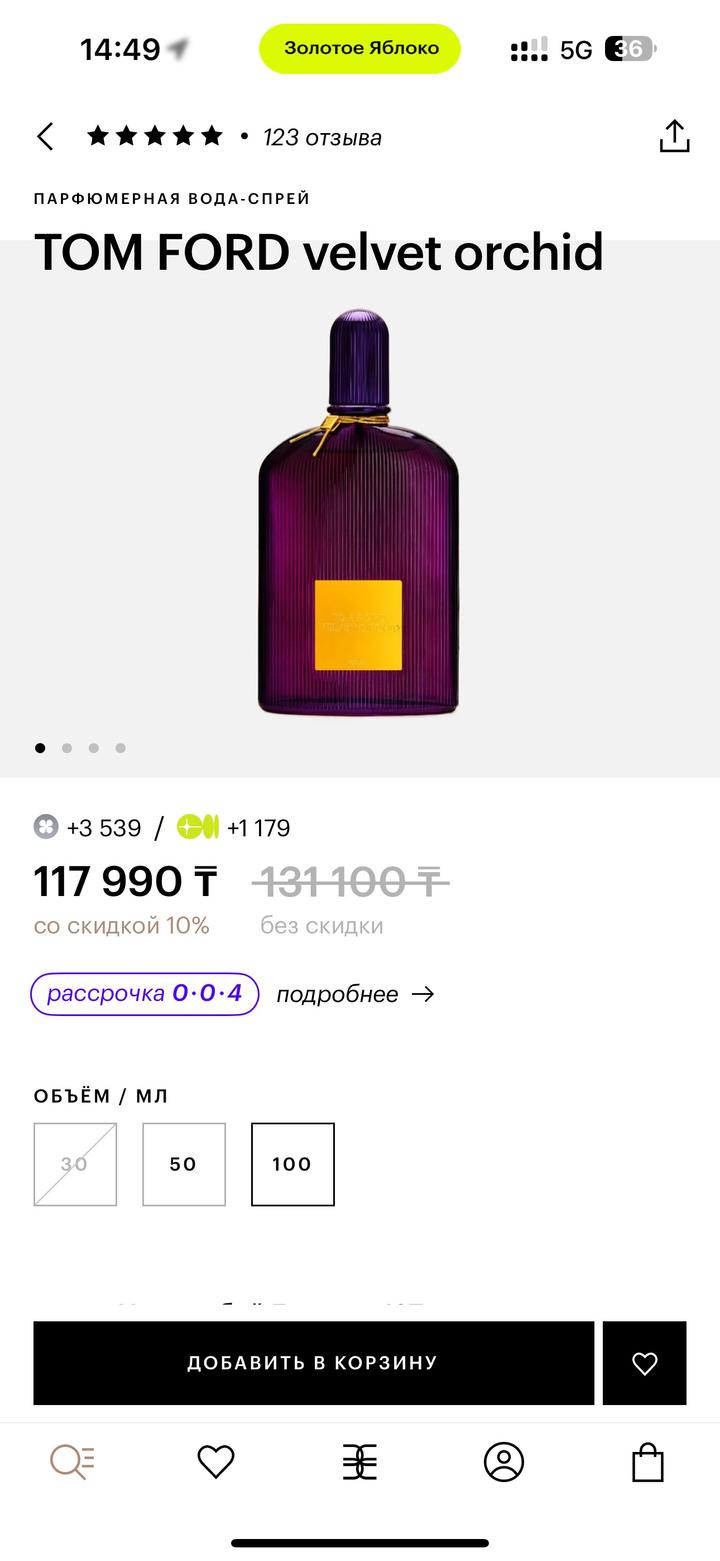The image size is (720, 1561).
Task: Open the shopping bag
Action: (648, 1460)
